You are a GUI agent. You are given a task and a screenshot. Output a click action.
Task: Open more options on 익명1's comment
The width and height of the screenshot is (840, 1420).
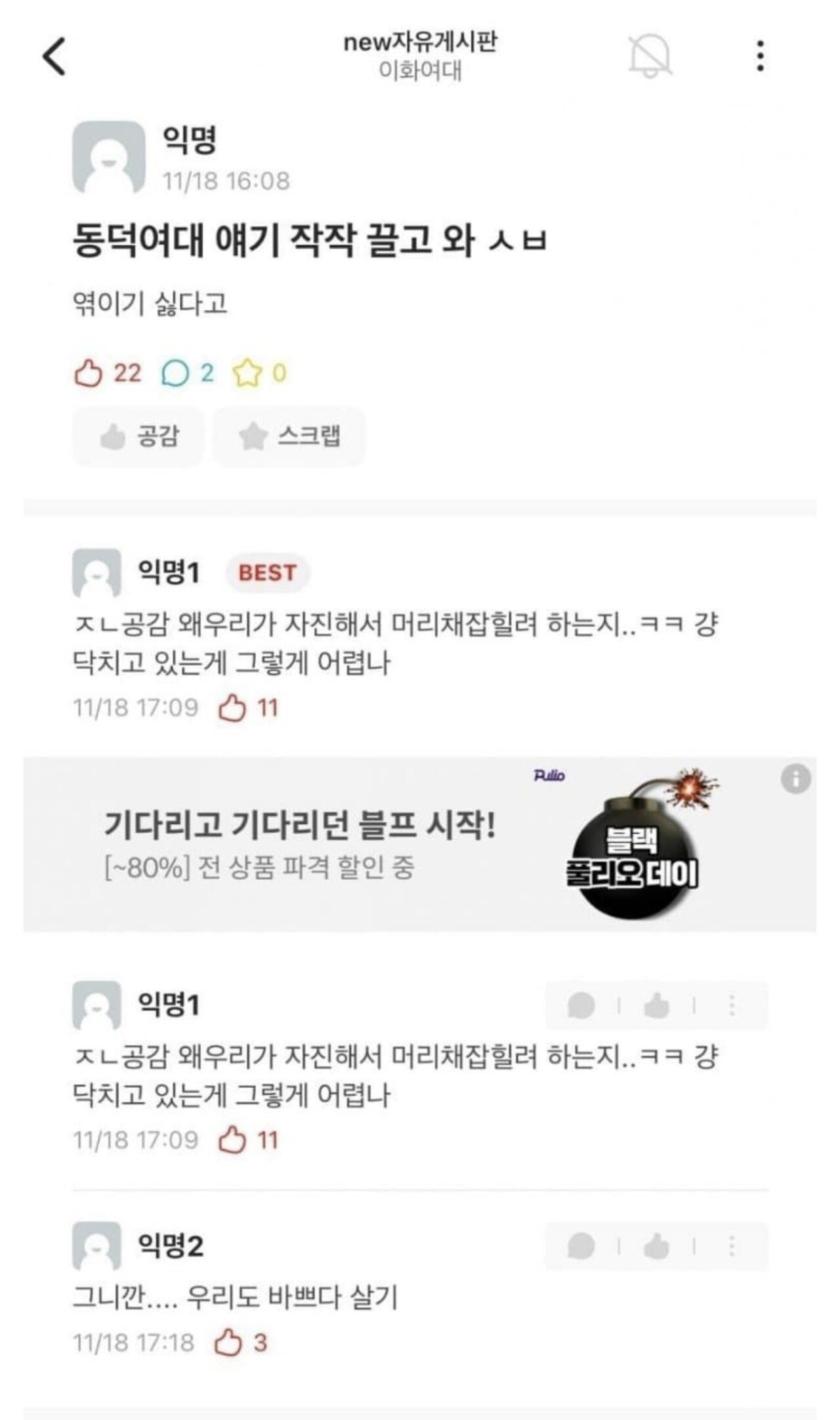732,1005
